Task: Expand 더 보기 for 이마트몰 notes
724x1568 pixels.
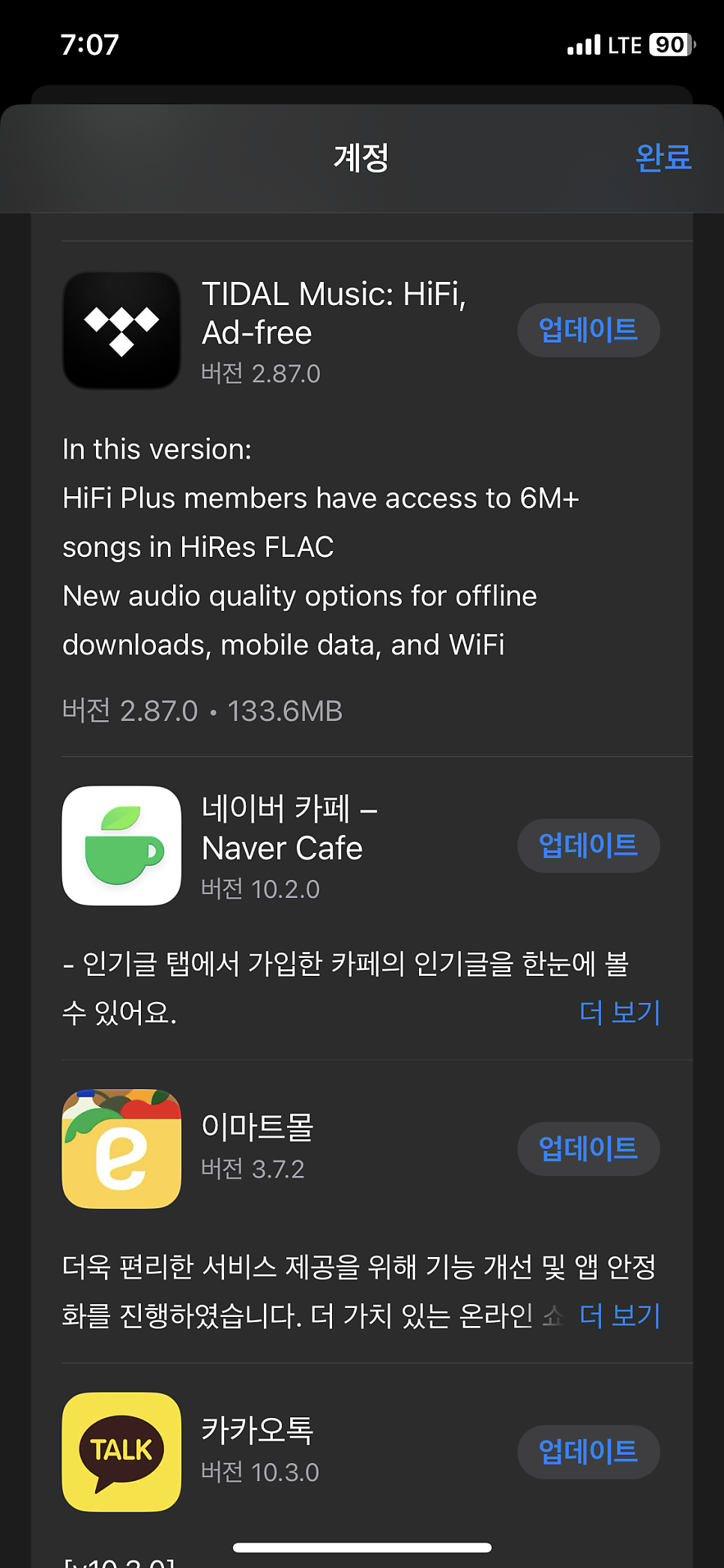Action: pyautogui.click(x=619, y=1315)
